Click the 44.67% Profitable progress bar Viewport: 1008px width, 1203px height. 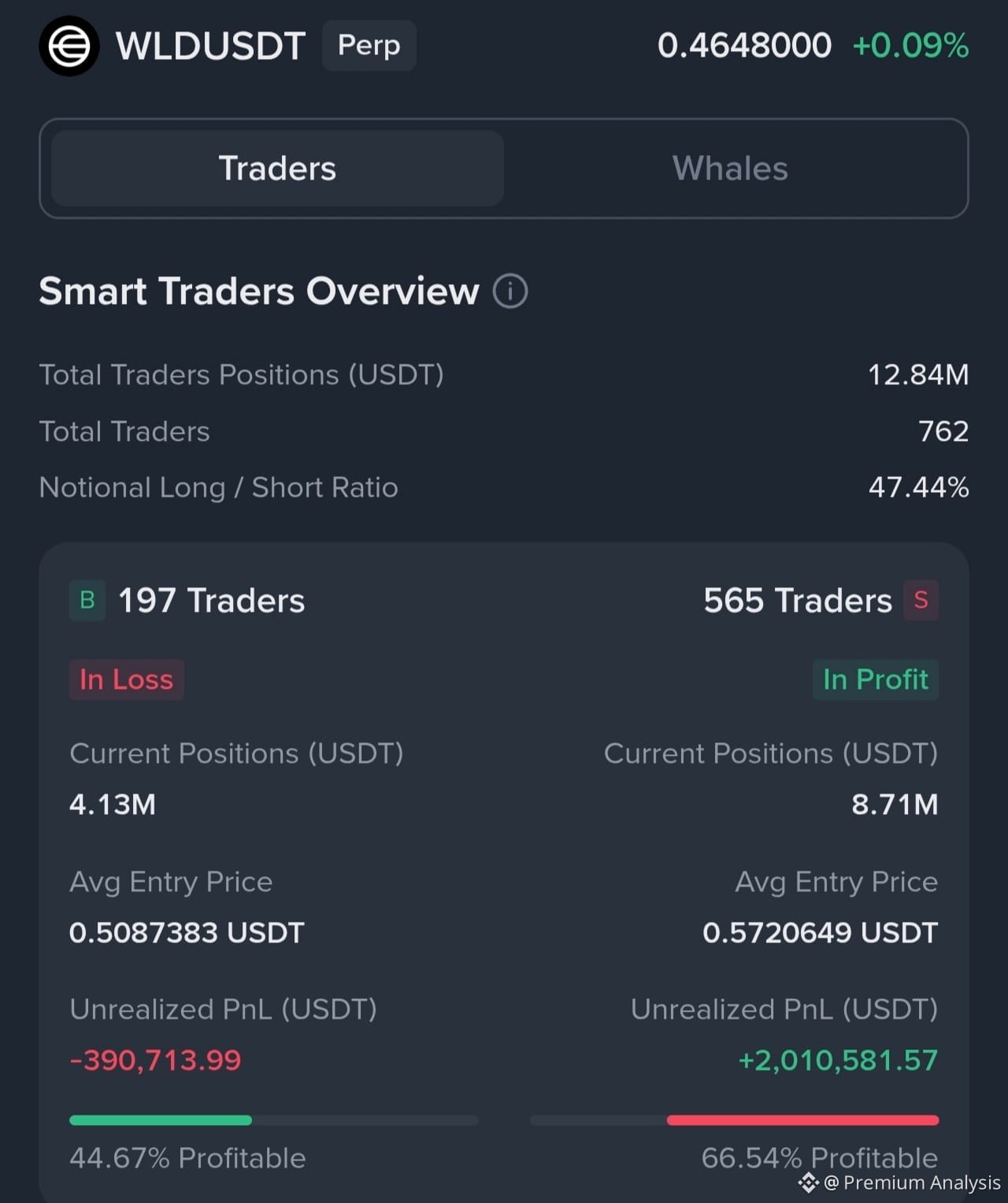coord(272,1120)
